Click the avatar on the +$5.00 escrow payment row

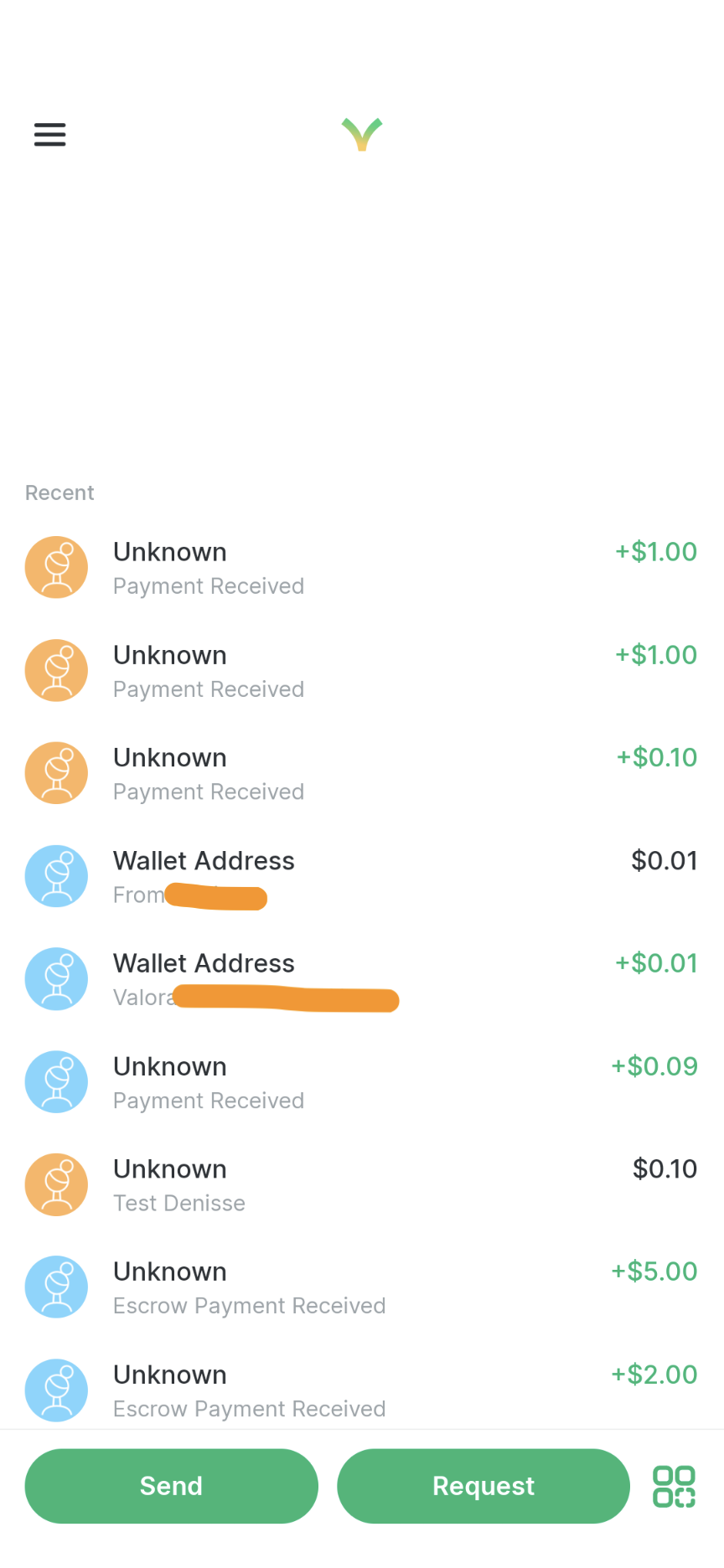click(56, 1287)
